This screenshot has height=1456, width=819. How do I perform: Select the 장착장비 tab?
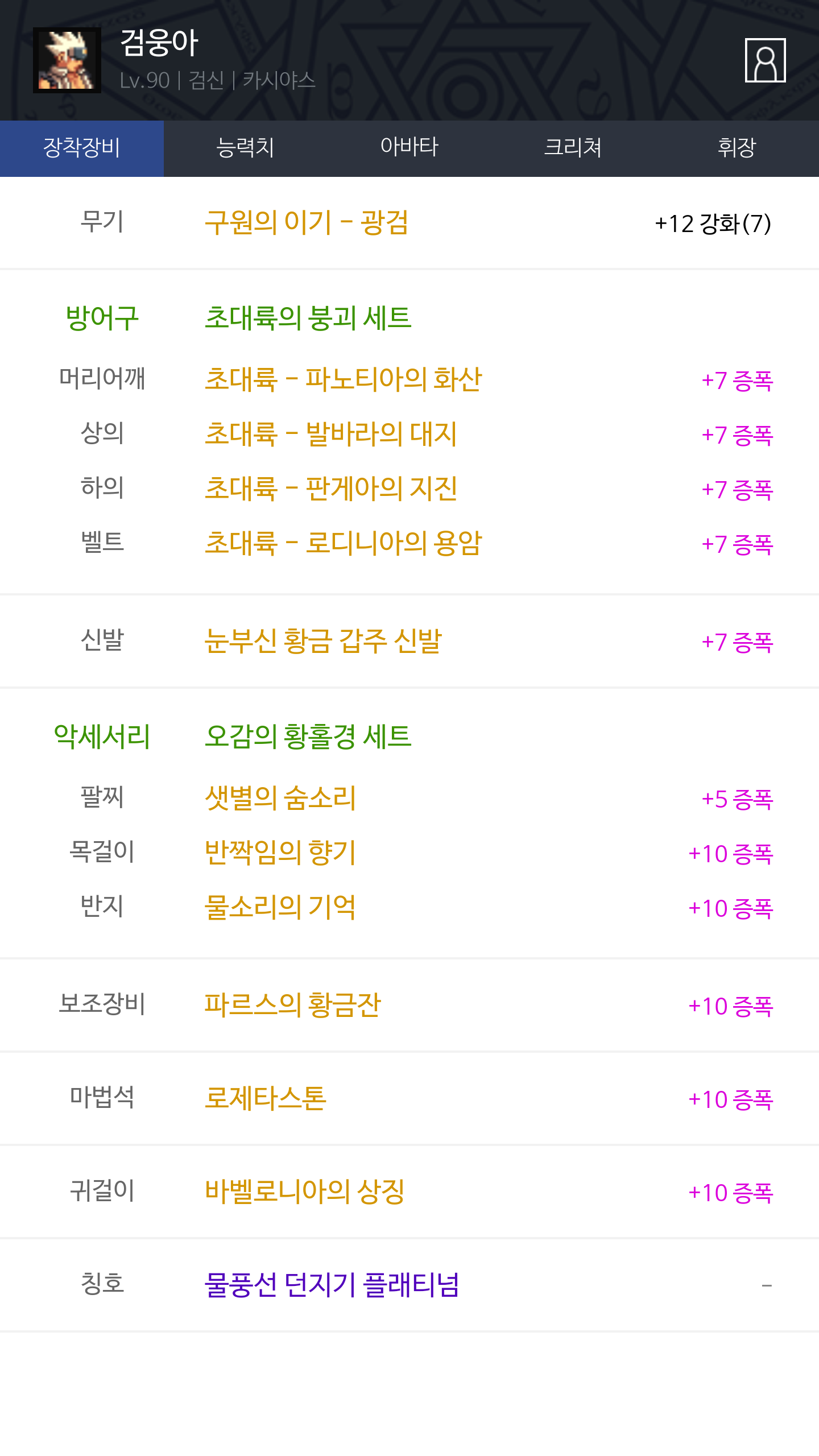click(x=82, y=148)
